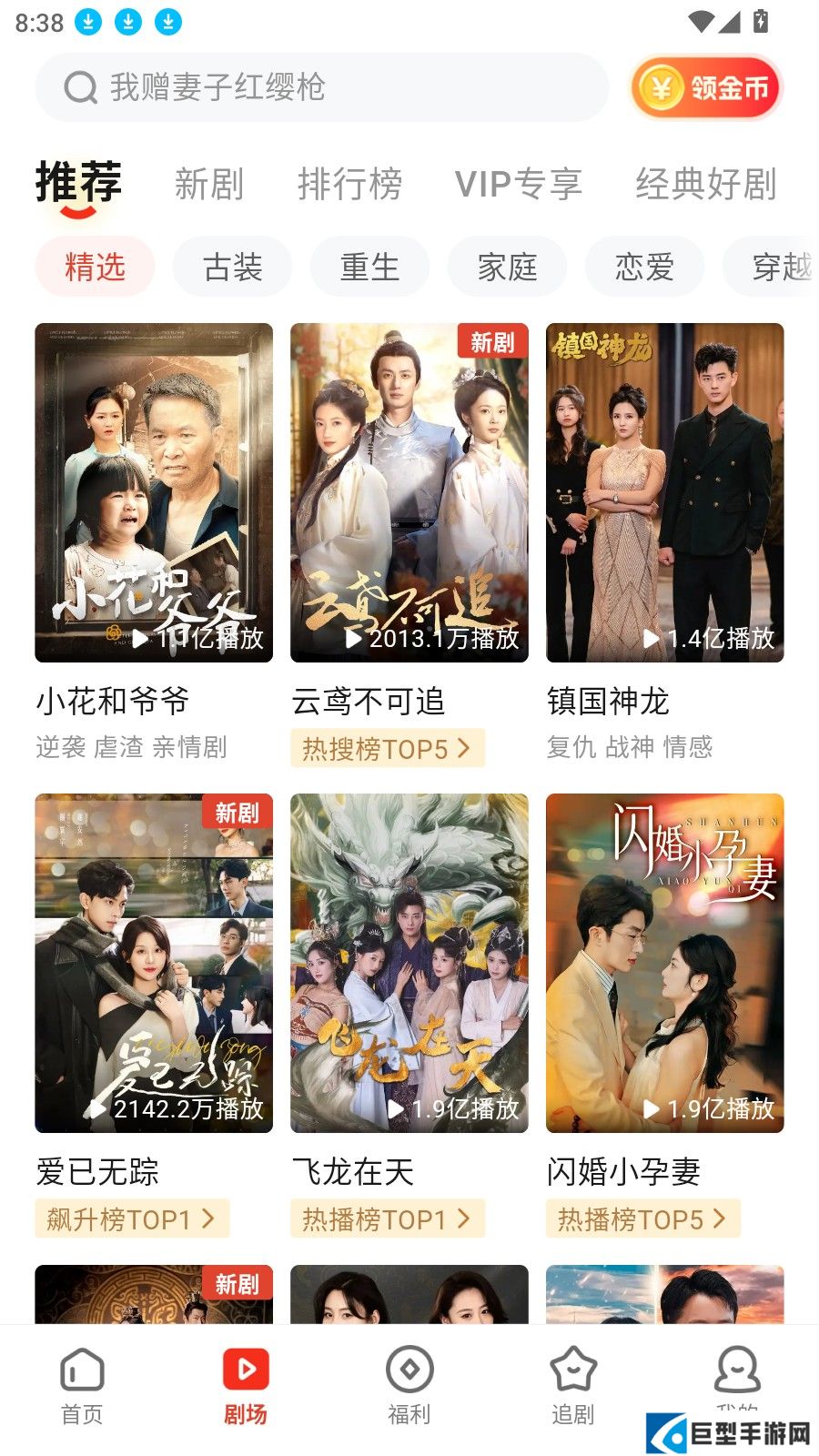Open the search box

320,87
